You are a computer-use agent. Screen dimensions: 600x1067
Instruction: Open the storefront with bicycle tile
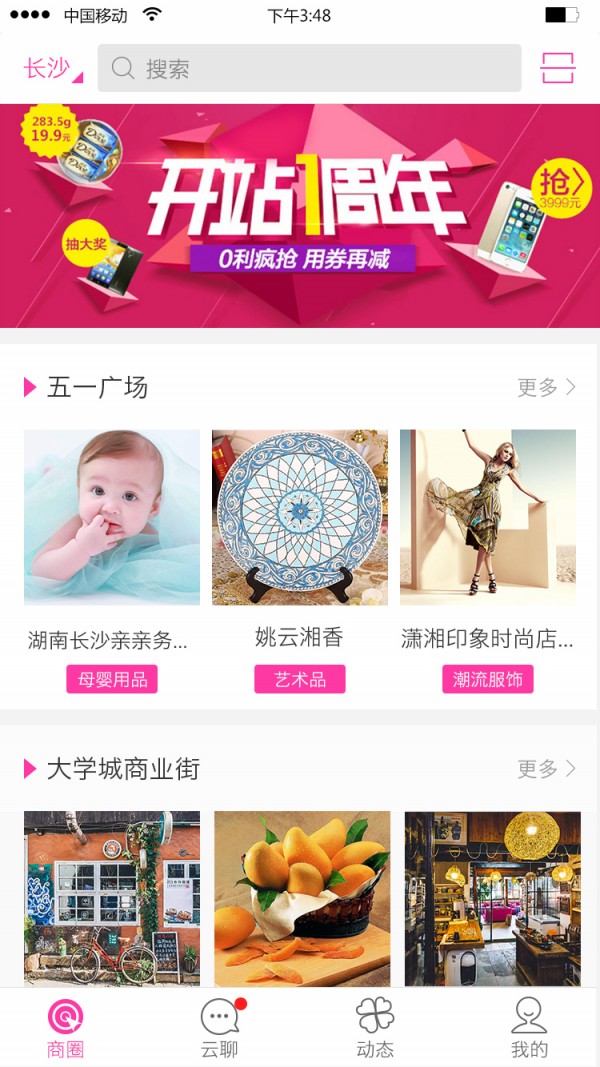112,898
